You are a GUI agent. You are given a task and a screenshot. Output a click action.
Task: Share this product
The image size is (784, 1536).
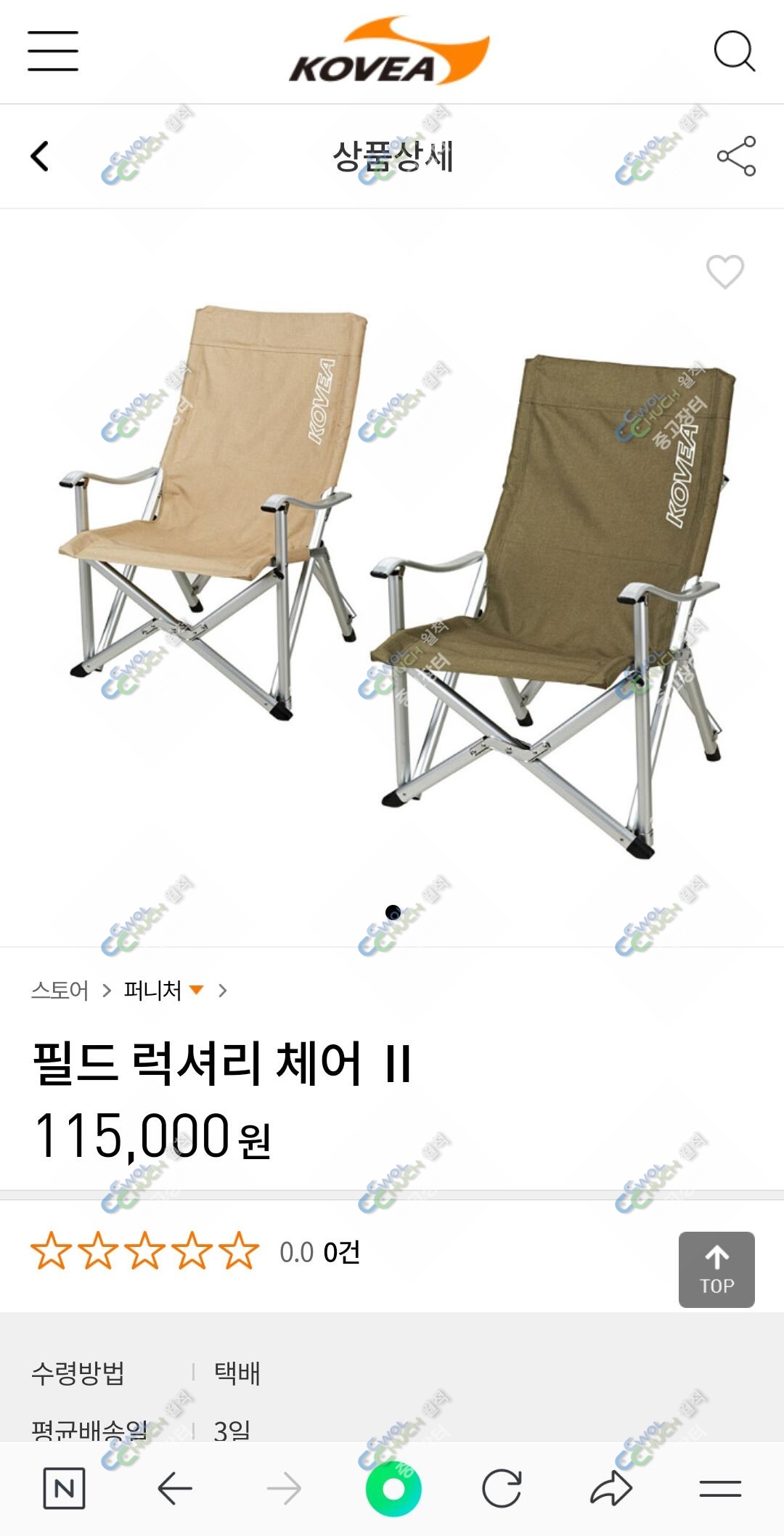pos(736,156)
